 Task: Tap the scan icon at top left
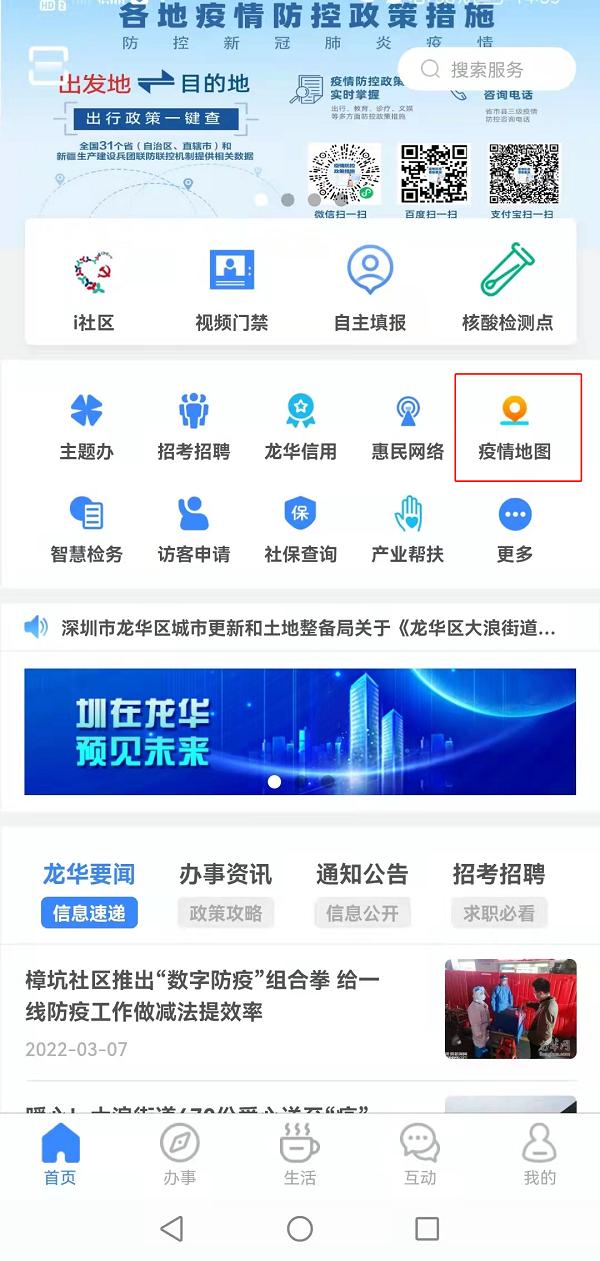point(48,66)
